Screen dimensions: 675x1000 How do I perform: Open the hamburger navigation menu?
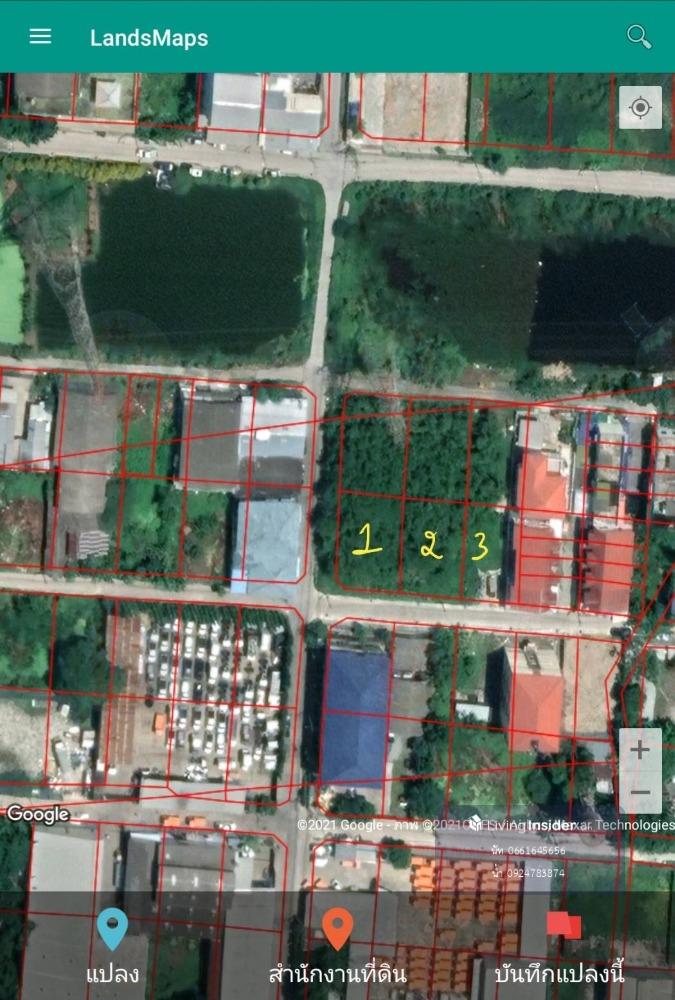40,37
